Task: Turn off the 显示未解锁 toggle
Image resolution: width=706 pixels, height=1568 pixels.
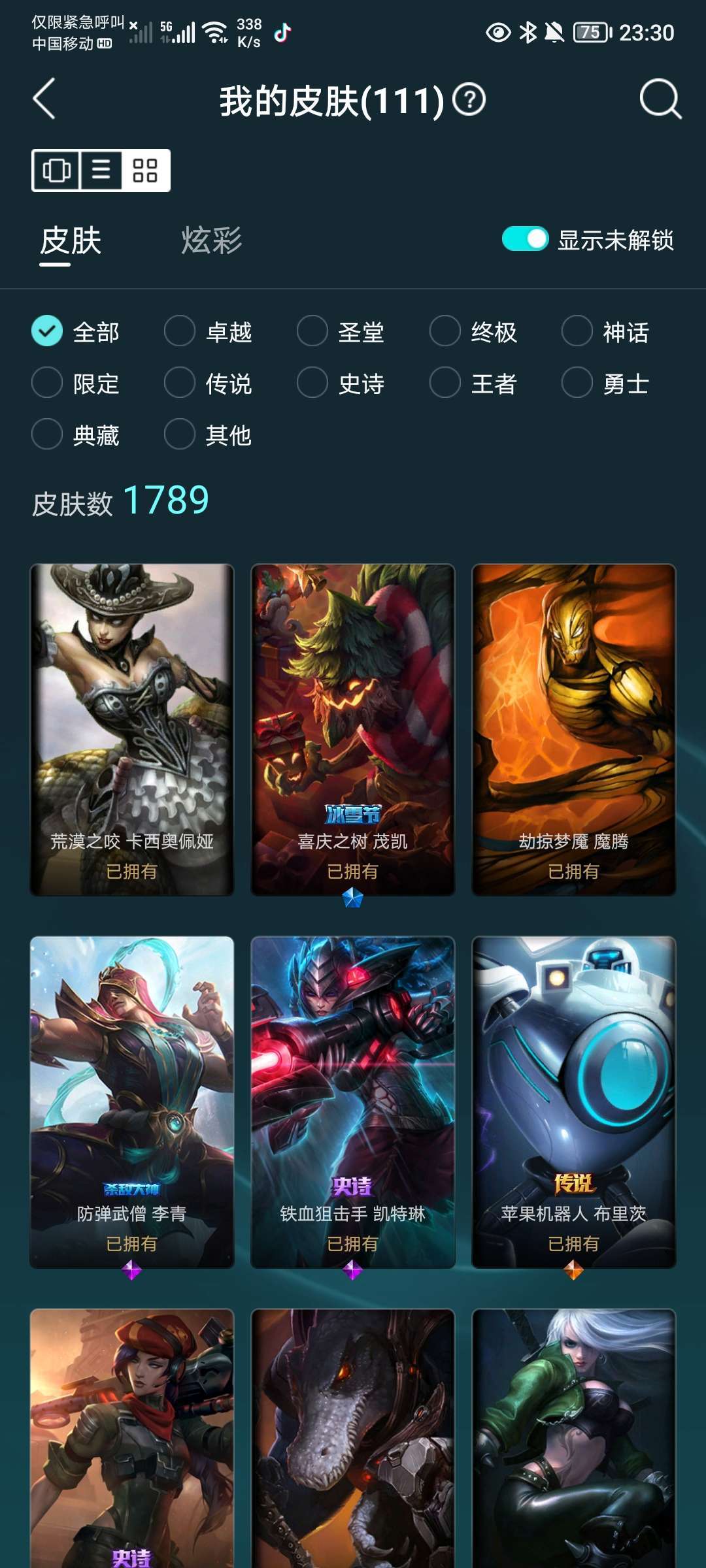Action: click(x=525, y=239)
